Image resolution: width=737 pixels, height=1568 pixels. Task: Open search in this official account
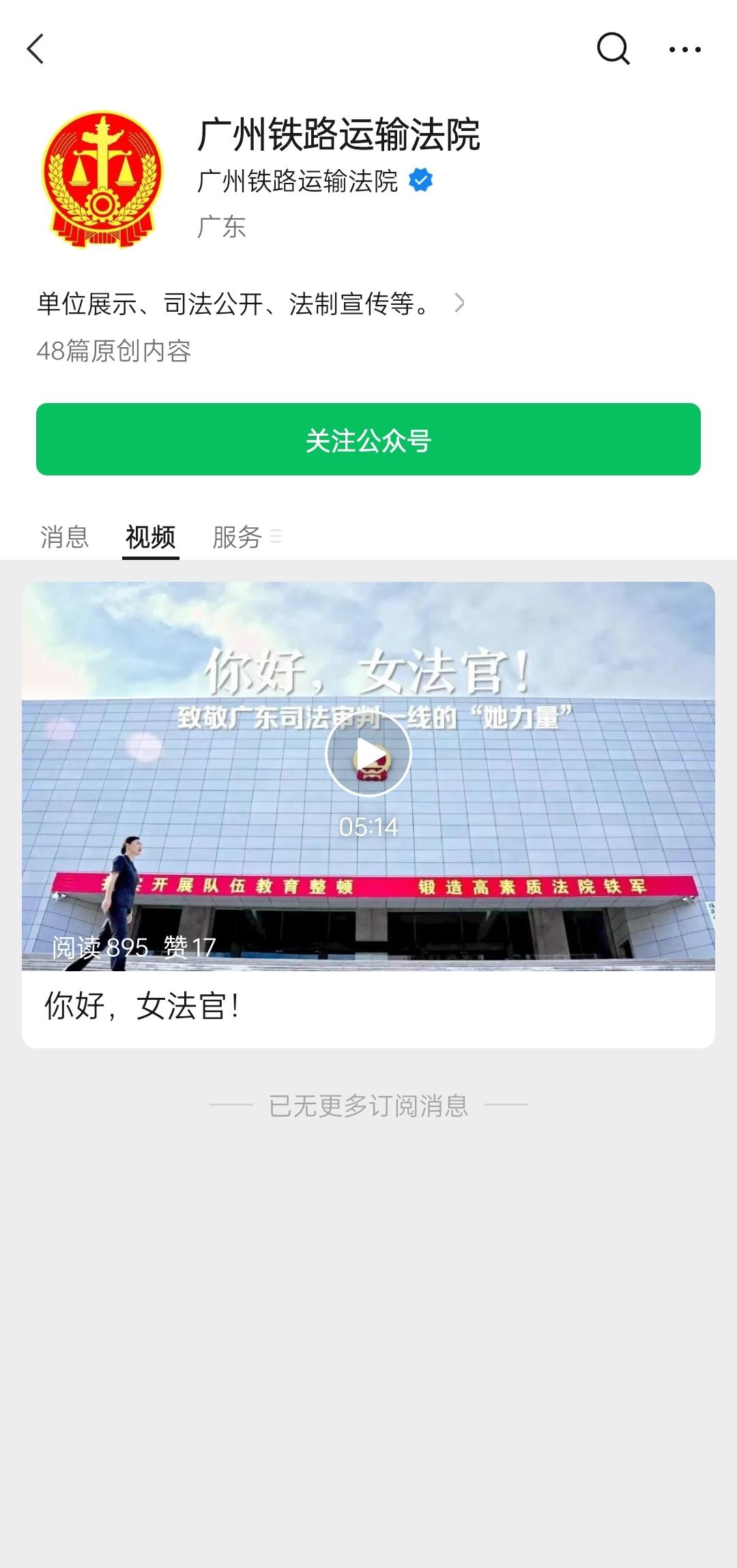613,49
